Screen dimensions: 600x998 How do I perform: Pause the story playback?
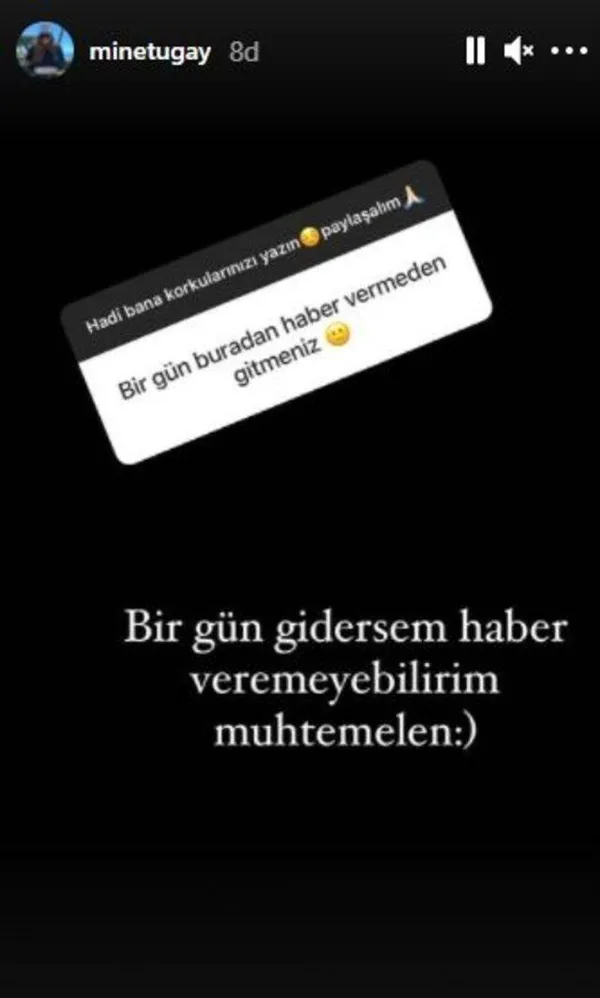(x=475, y=51)
